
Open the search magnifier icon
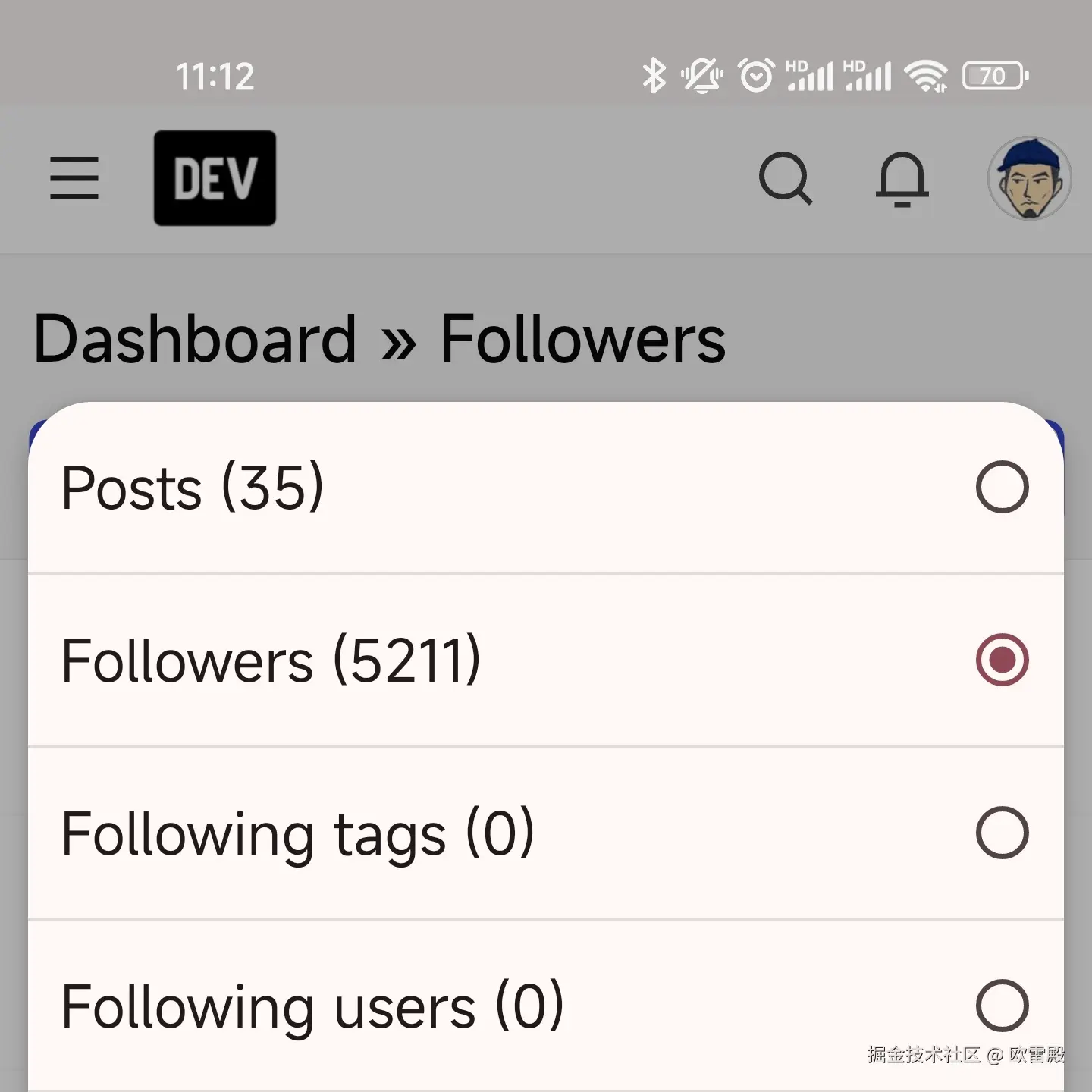click(786, 178)
